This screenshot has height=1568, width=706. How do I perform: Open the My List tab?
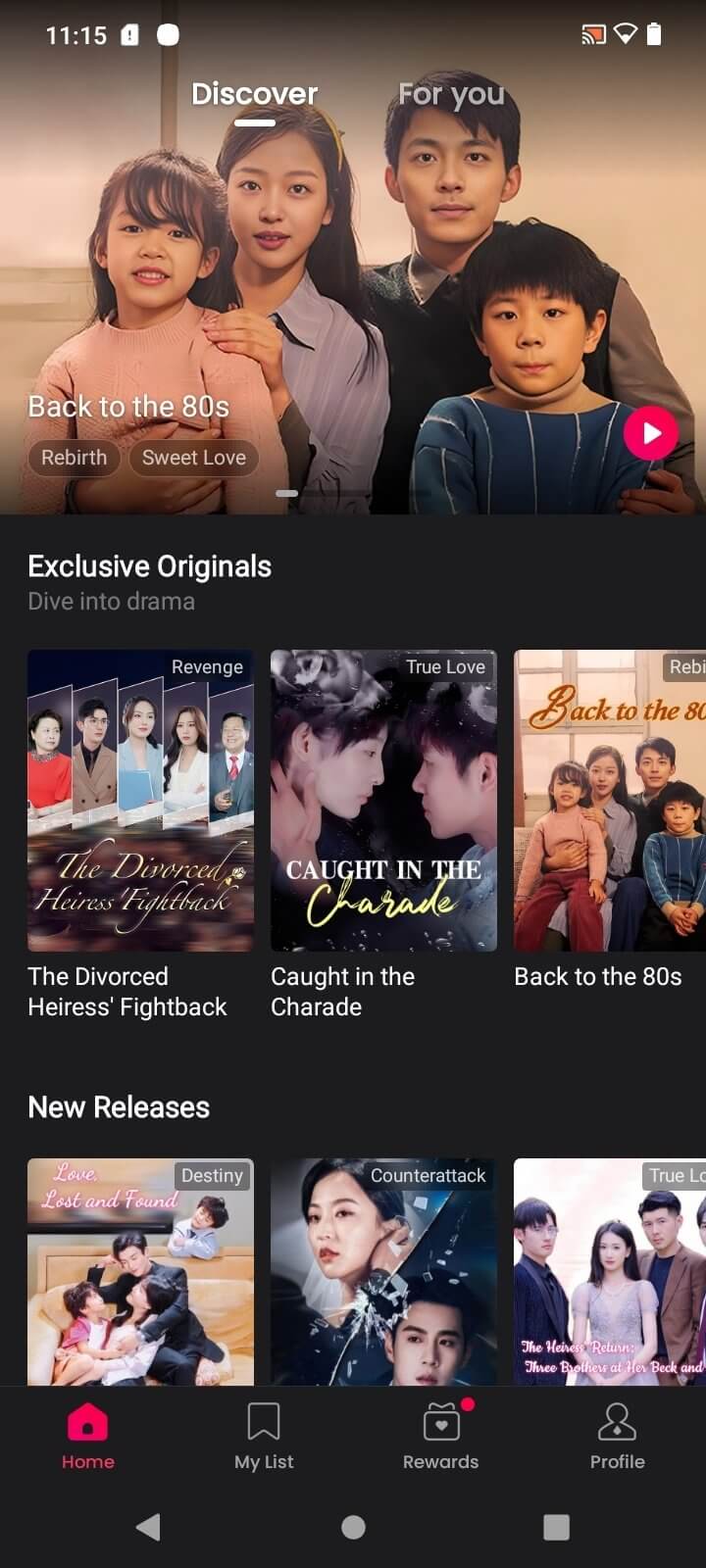[x=264, y=1437]
